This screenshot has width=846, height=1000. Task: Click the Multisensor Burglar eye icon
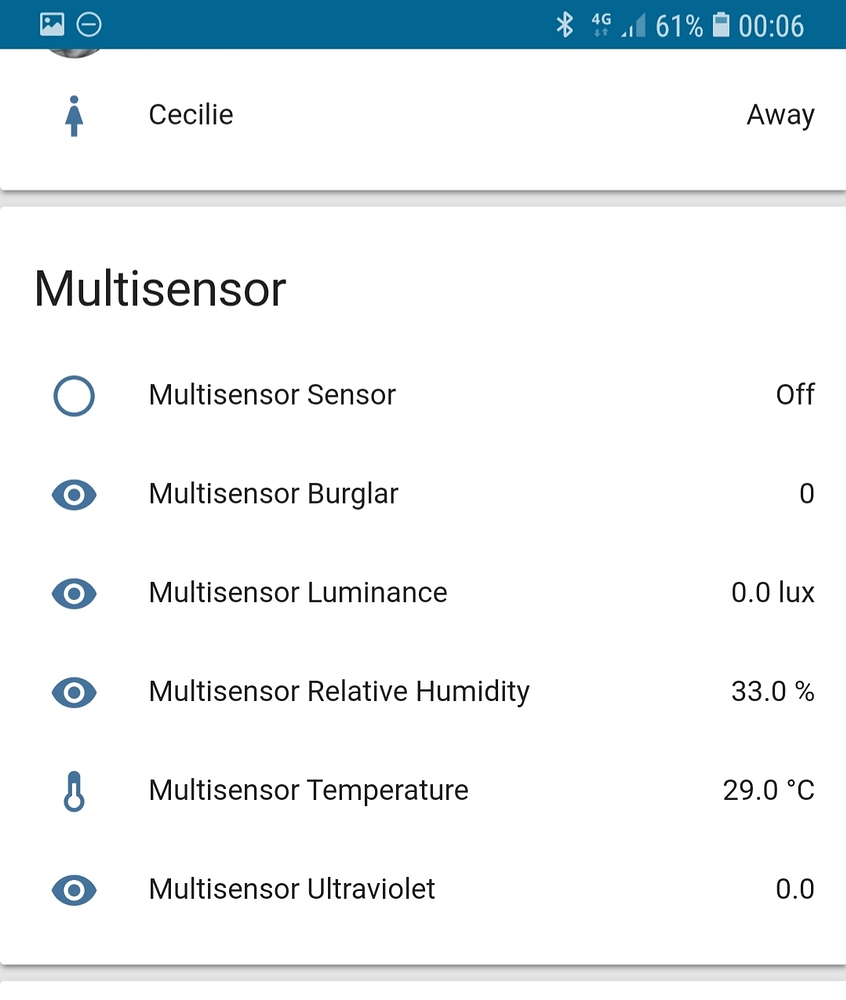(x=73, y=495)
